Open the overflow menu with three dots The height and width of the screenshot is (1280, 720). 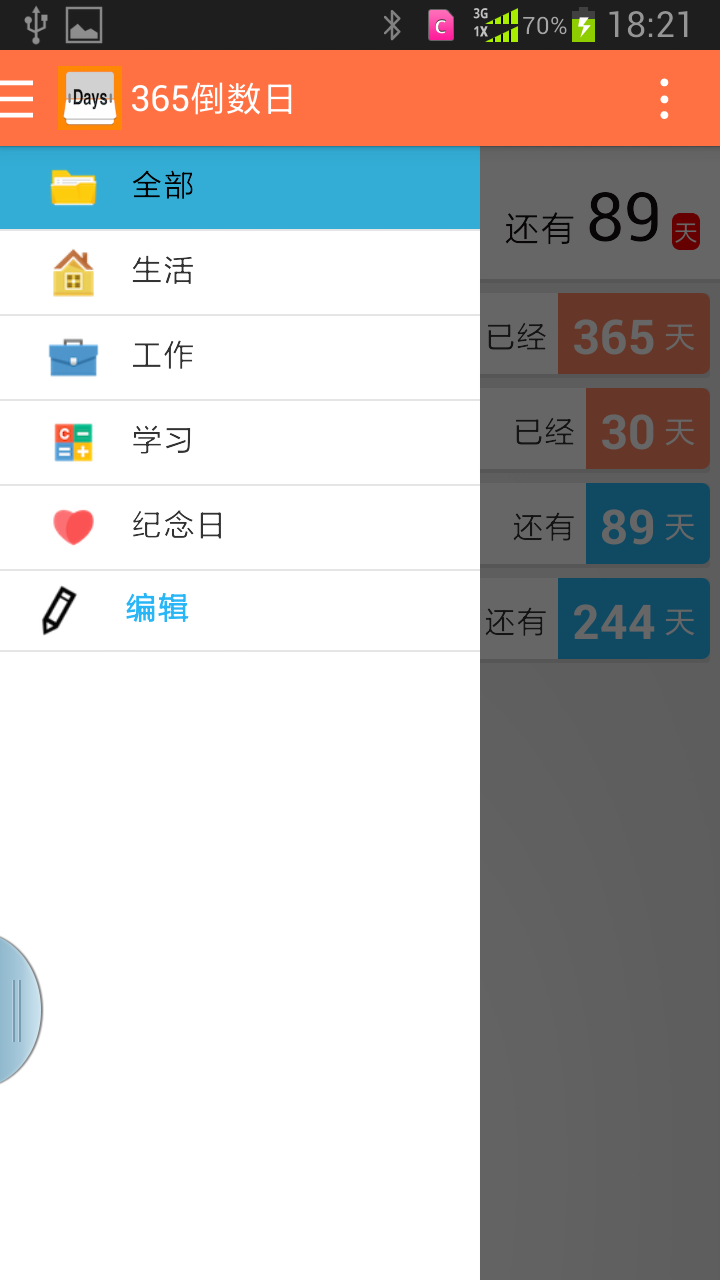[664, 98]
